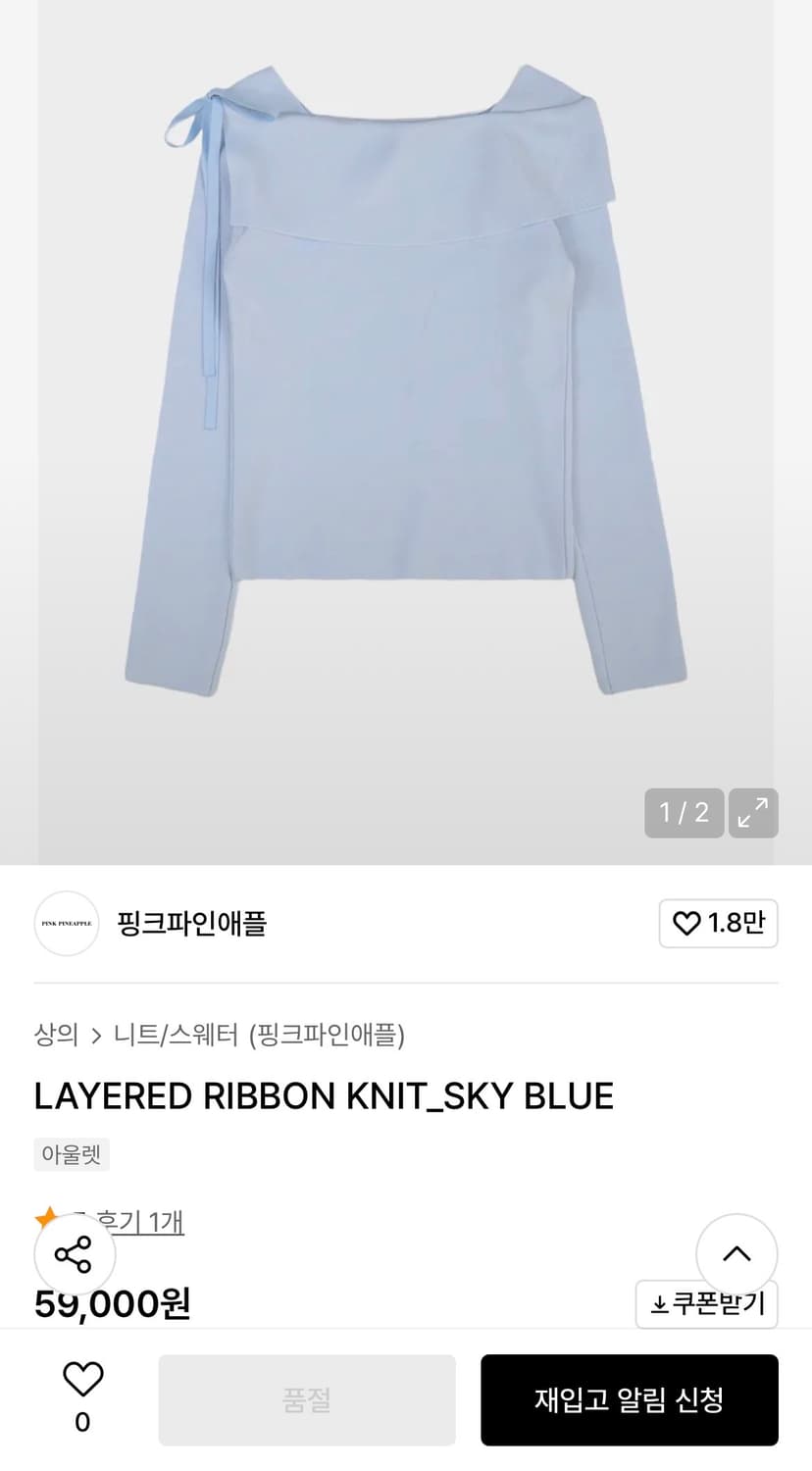The width and height of the screenshot is (812, 1471).
Task: Click the sold-out 품절 button
Action: click(306, 1399)
